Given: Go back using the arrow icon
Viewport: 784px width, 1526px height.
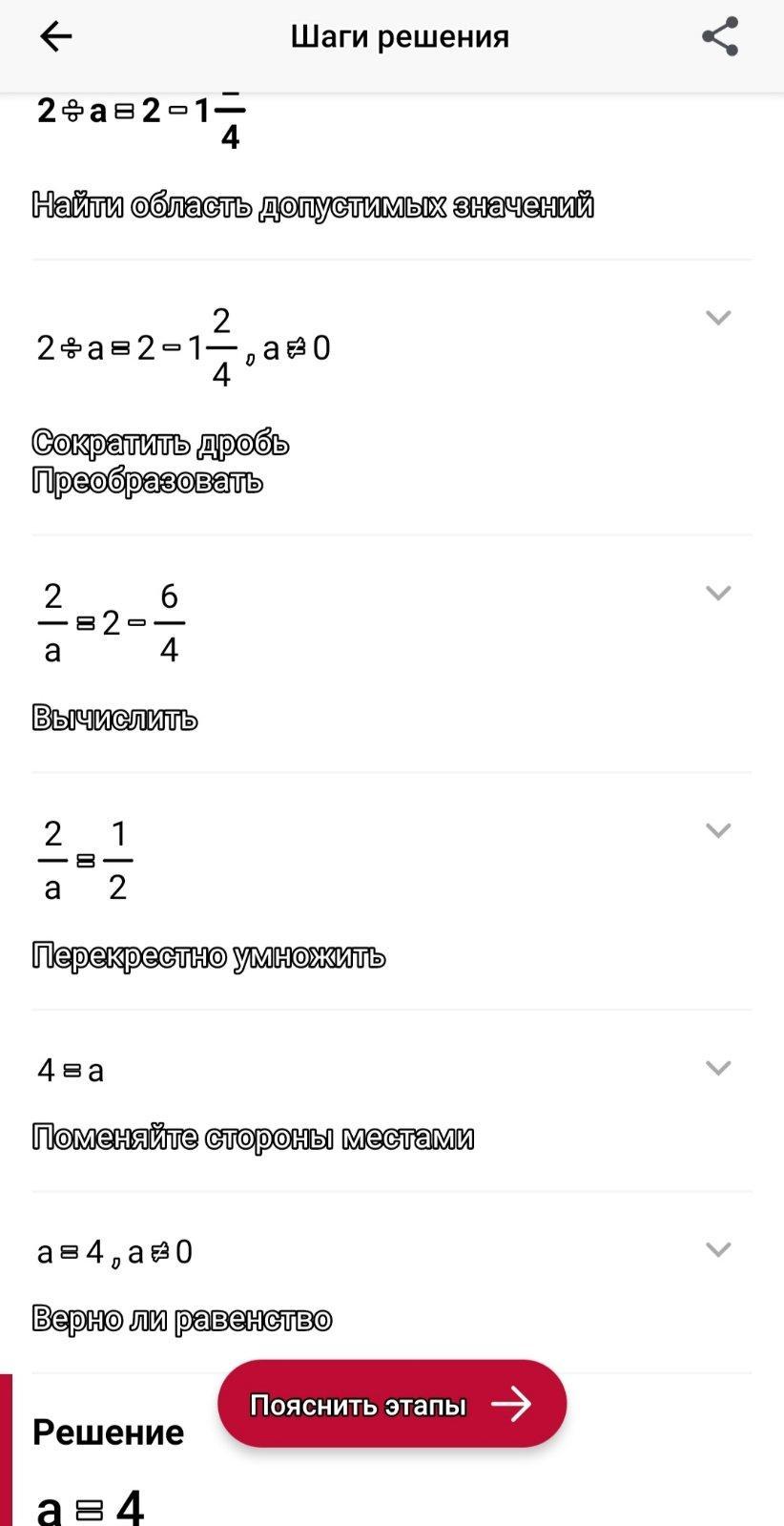Looking at the screenshot, I should click(55, 37).
